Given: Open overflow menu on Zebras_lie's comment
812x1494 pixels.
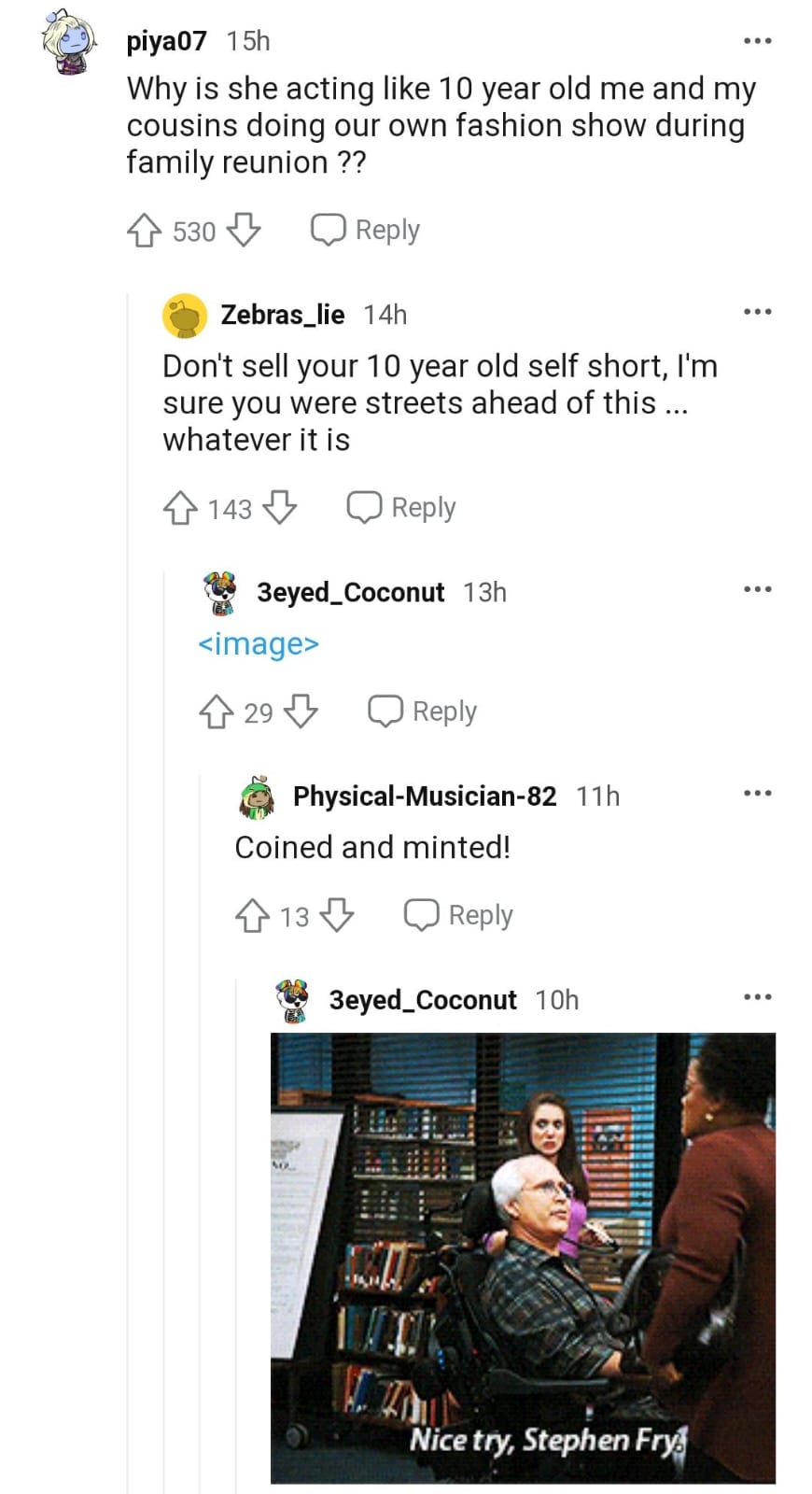Looking at the screenshot, I should pos(757,312).
